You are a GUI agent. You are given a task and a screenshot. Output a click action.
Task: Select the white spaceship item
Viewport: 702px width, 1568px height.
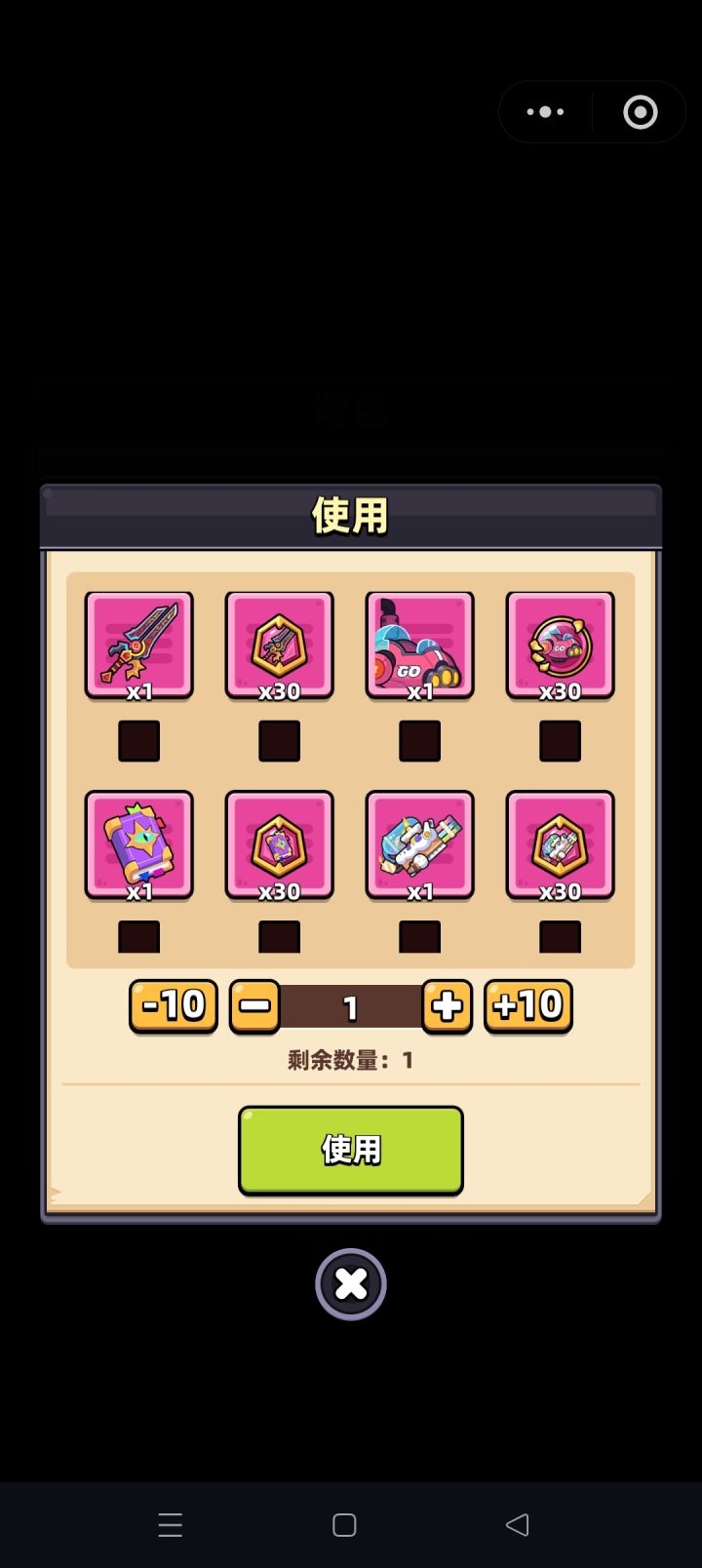point(420,844)
